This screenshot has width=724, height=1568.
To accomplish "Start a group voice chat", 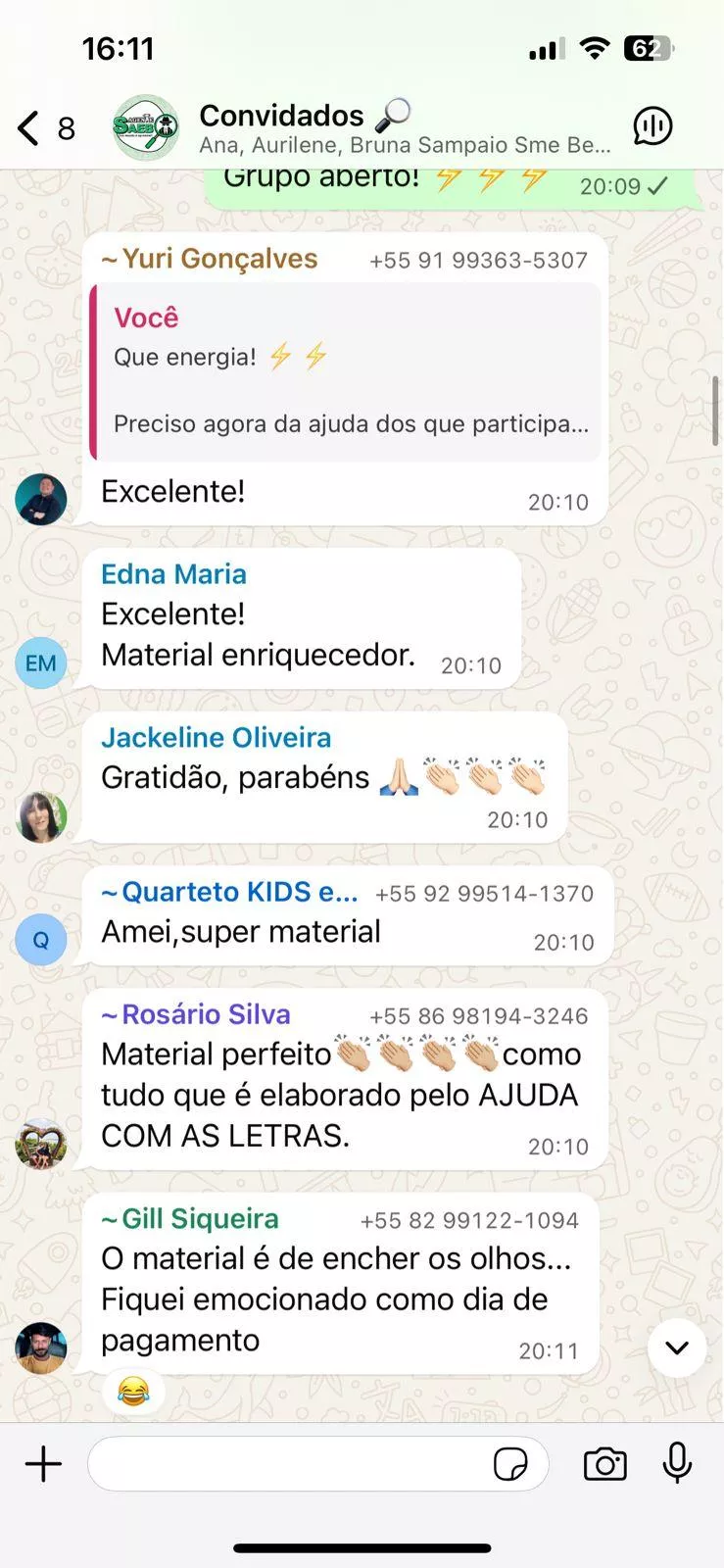I will [652, 126].
